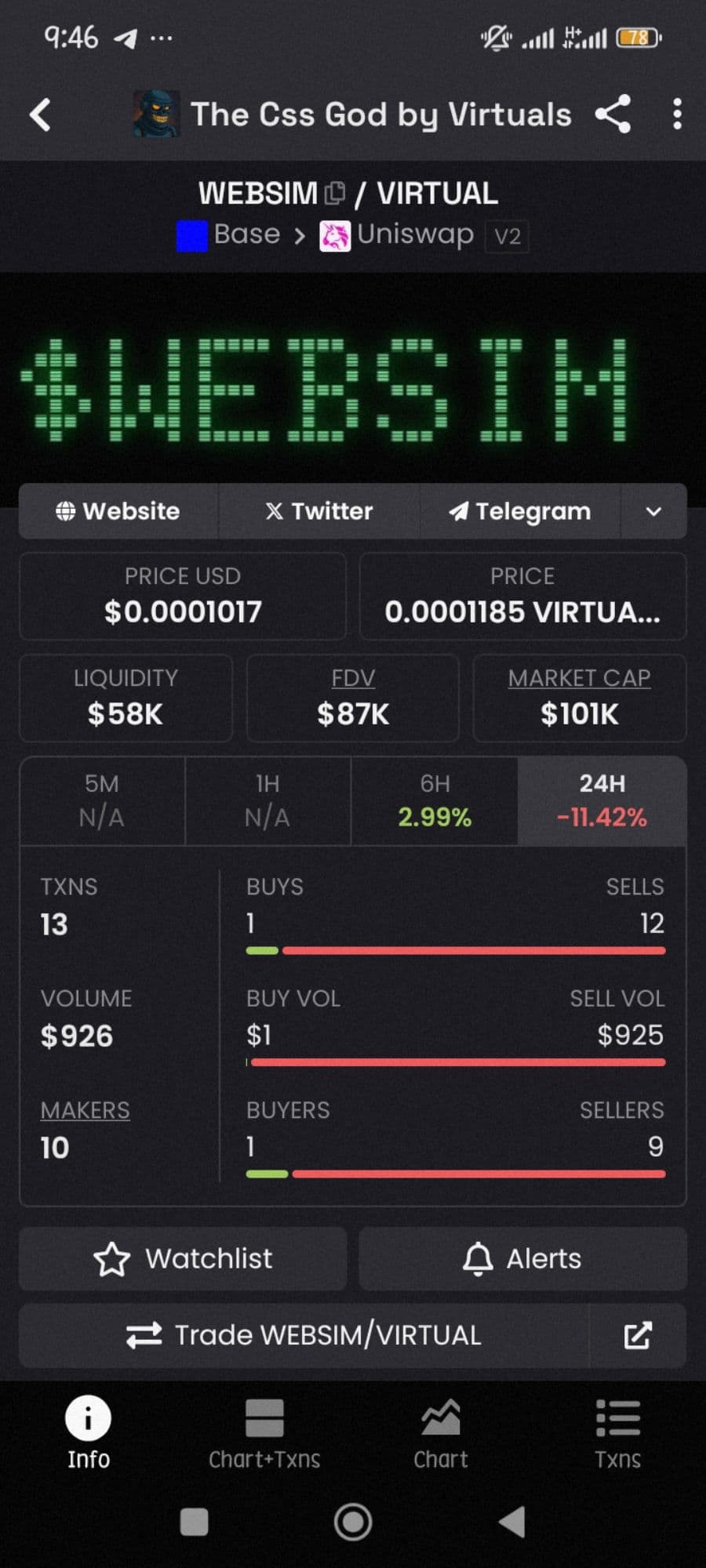Select the 5M timeframe
The width and height of the screenshot is (706, 1568).
(102, 800)
